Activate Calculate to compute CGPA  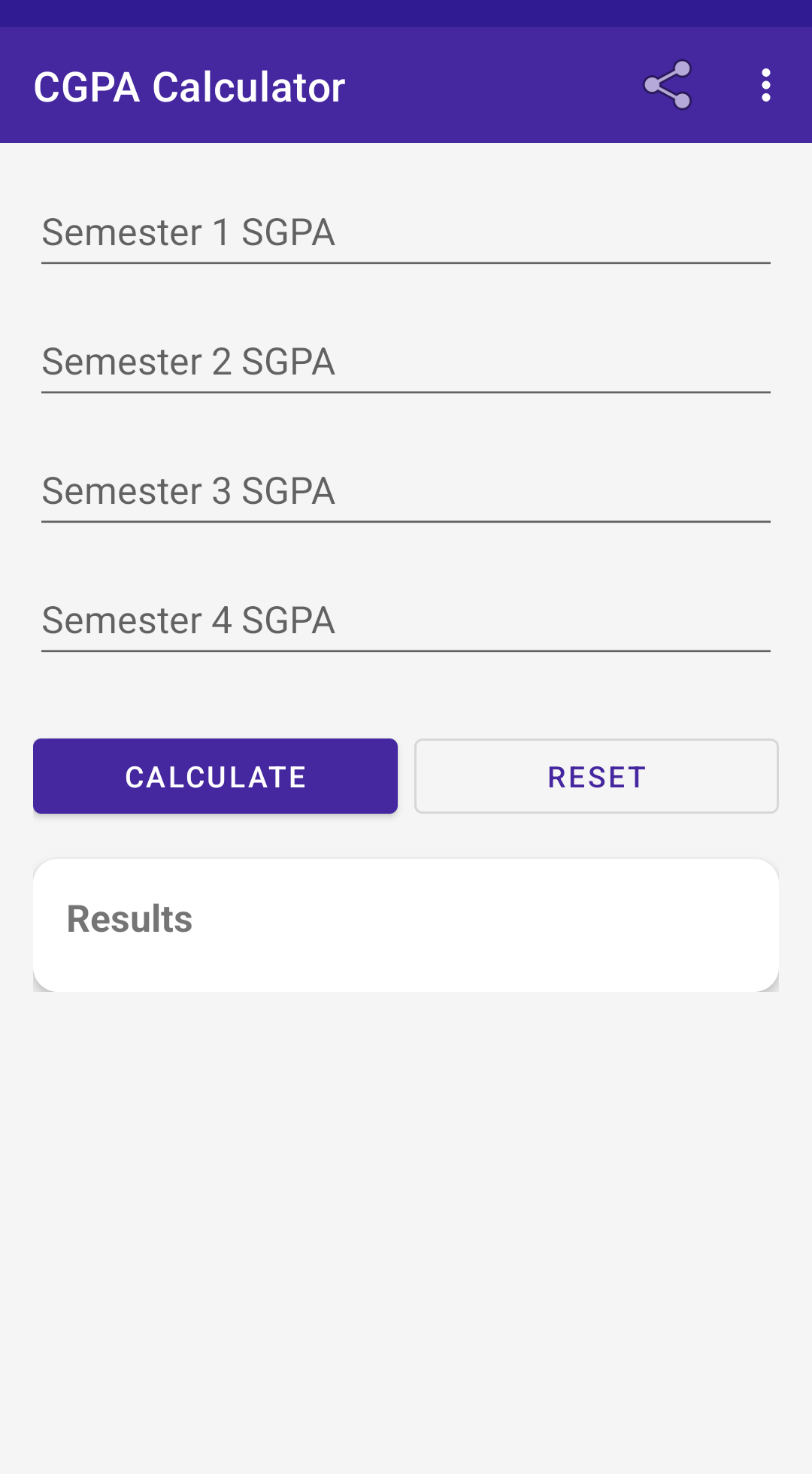click(215, 775)
